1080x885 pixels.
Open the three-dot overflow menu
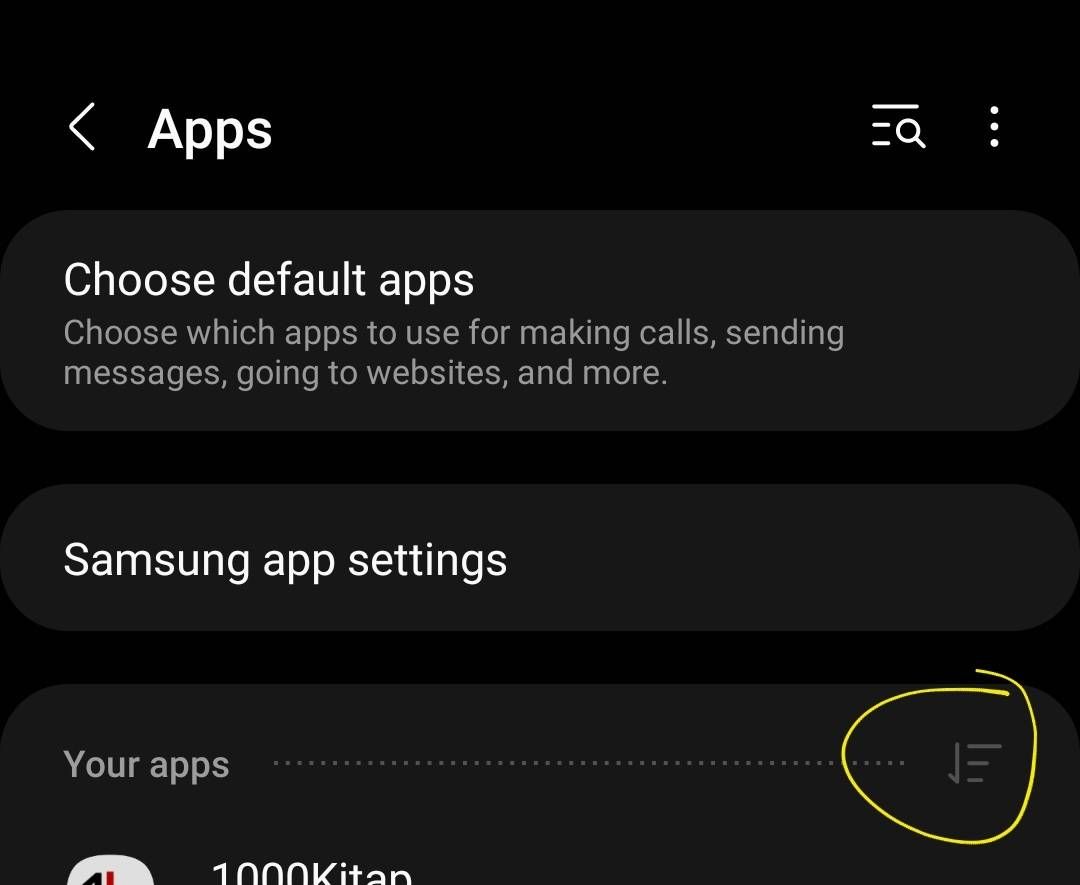tap(993, 128)
